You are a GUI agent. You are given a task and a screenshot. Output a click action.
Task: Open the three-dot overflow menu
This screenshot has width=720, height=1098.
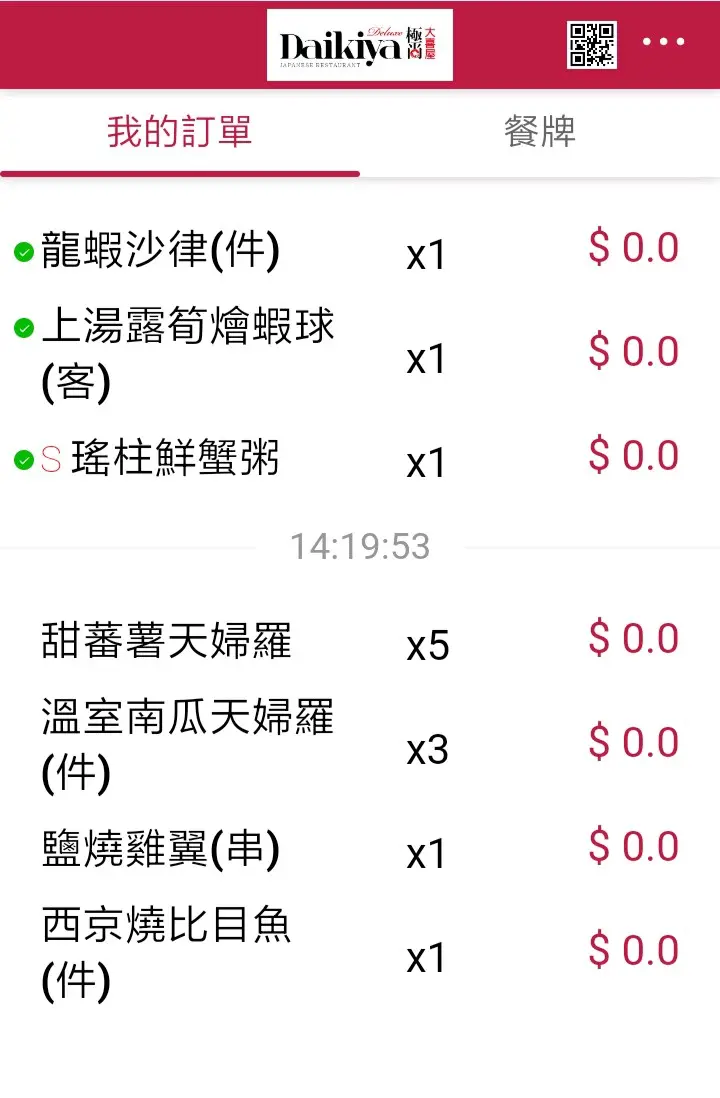pyautogui.click(x=663, y=42)
